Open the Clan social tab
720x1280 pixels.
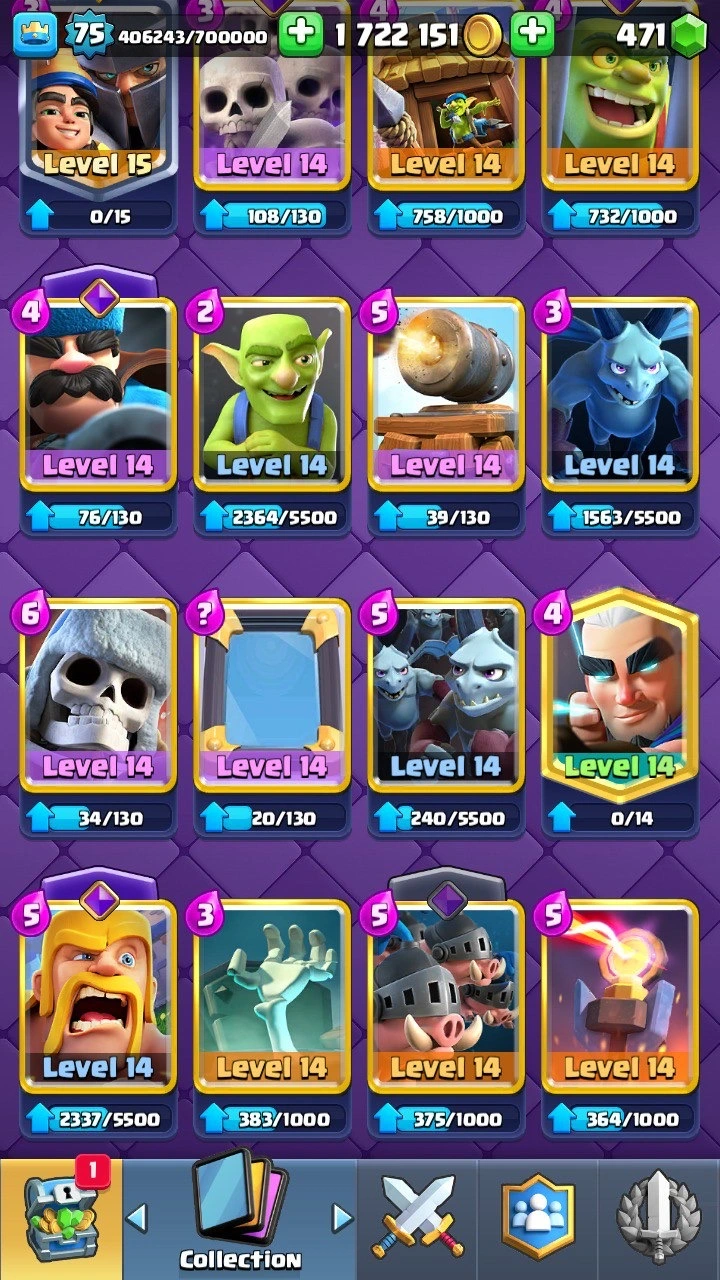tap(538, 1218)
